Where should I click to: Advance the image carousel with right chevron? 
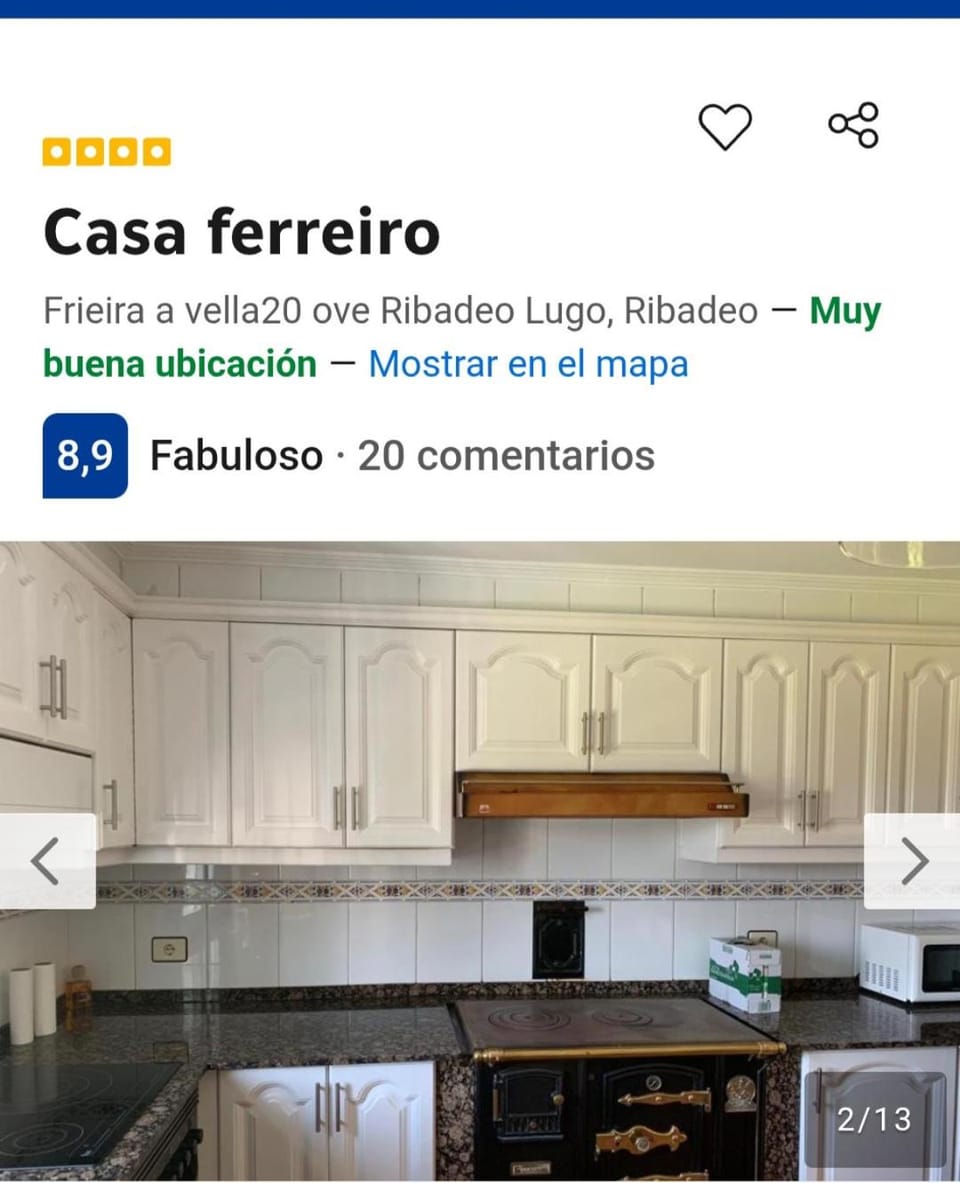pyautogui.click(x=913, y=862)
